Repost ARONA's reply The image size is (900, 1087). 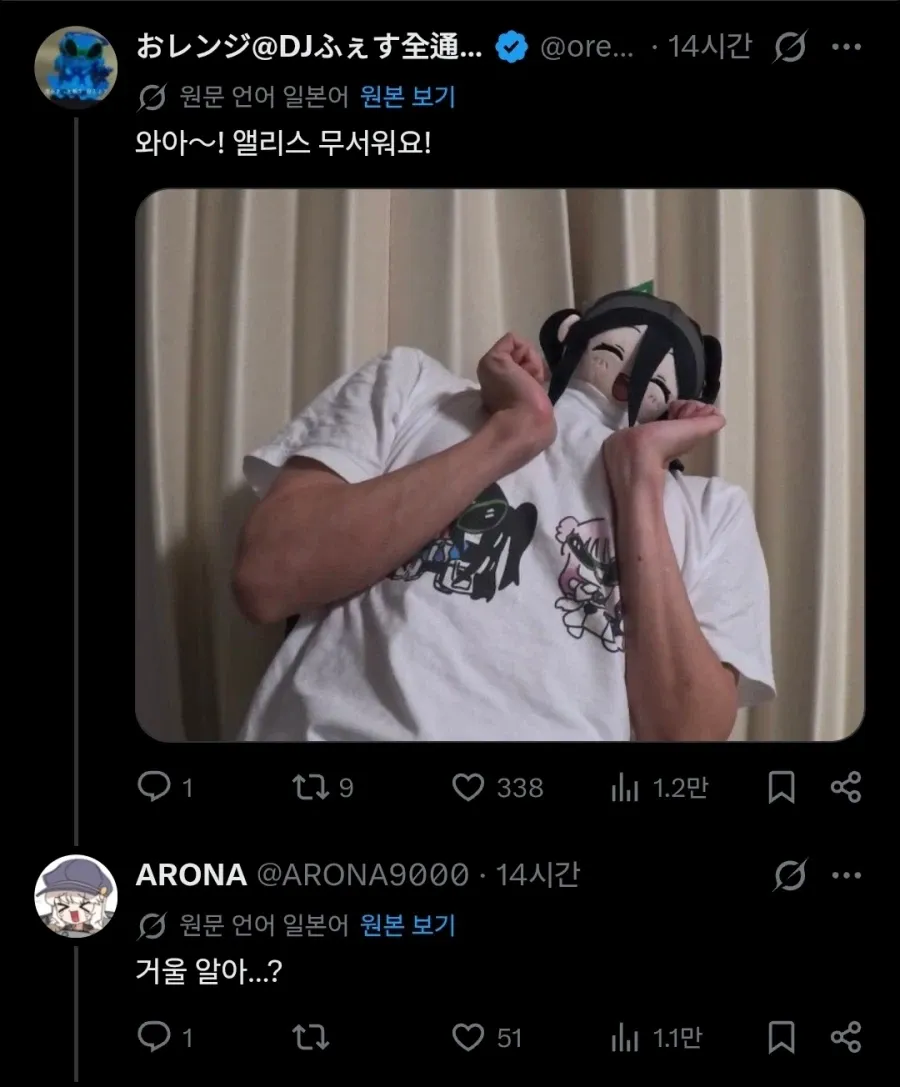(x=310, y=1037)
